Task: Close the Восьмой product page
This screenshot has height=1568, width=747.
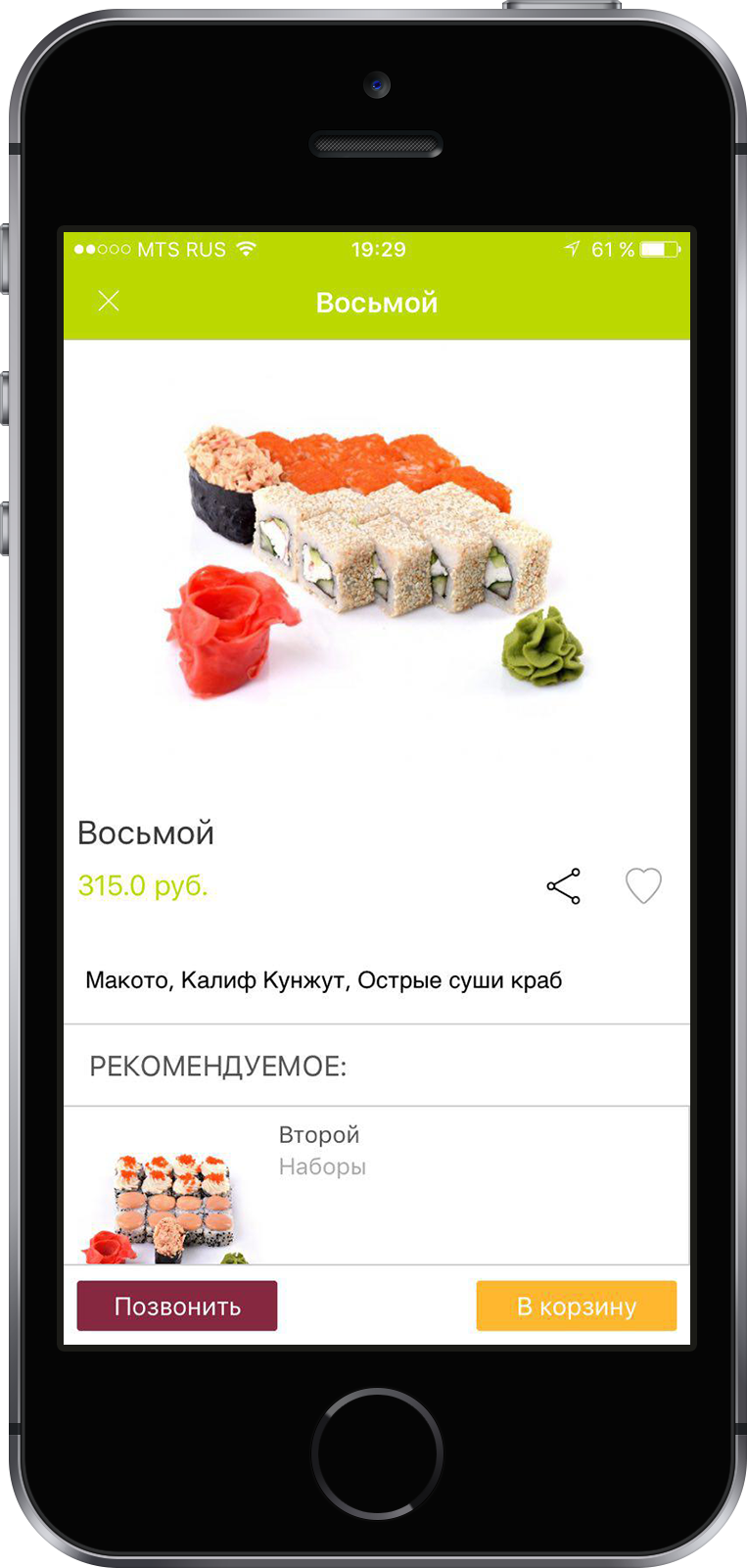Action: point(109,301)
